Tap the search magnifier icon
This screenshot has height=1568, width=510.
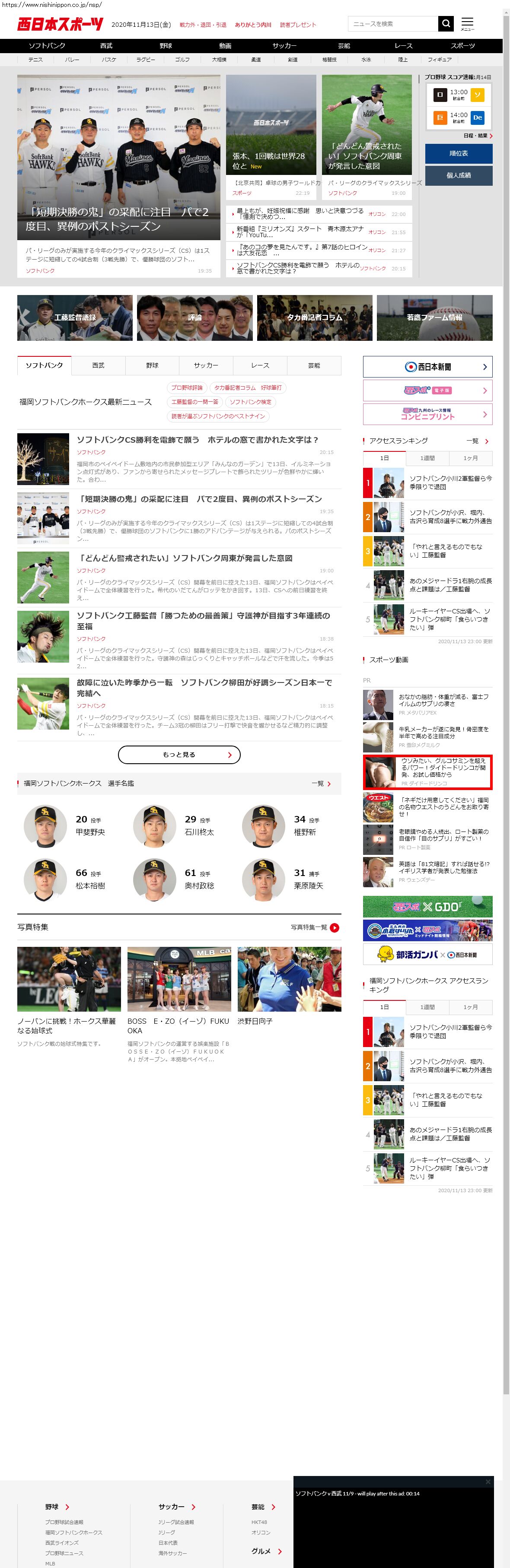coord(446,24)
